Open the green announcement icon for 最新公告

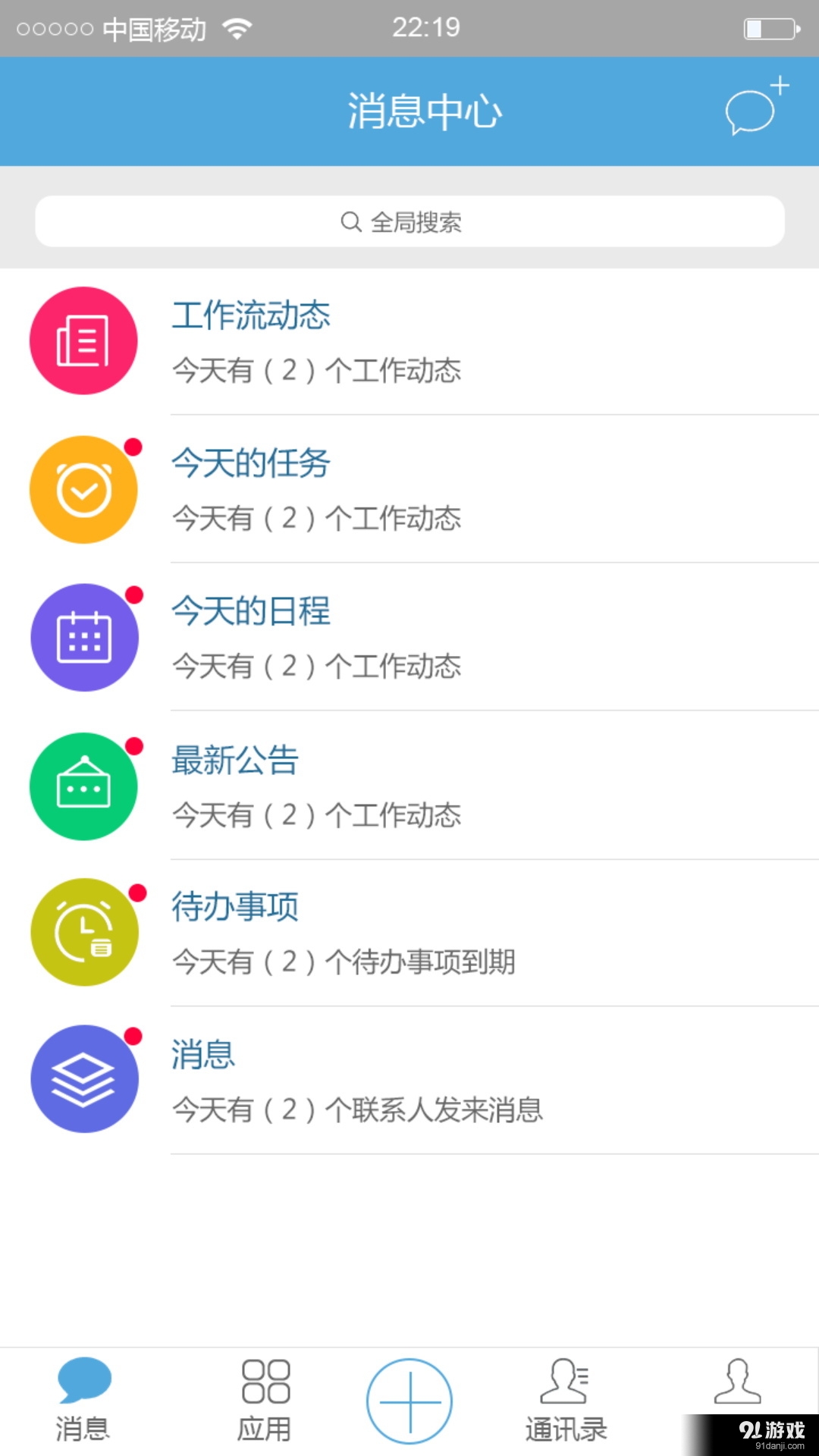point(84,786)
